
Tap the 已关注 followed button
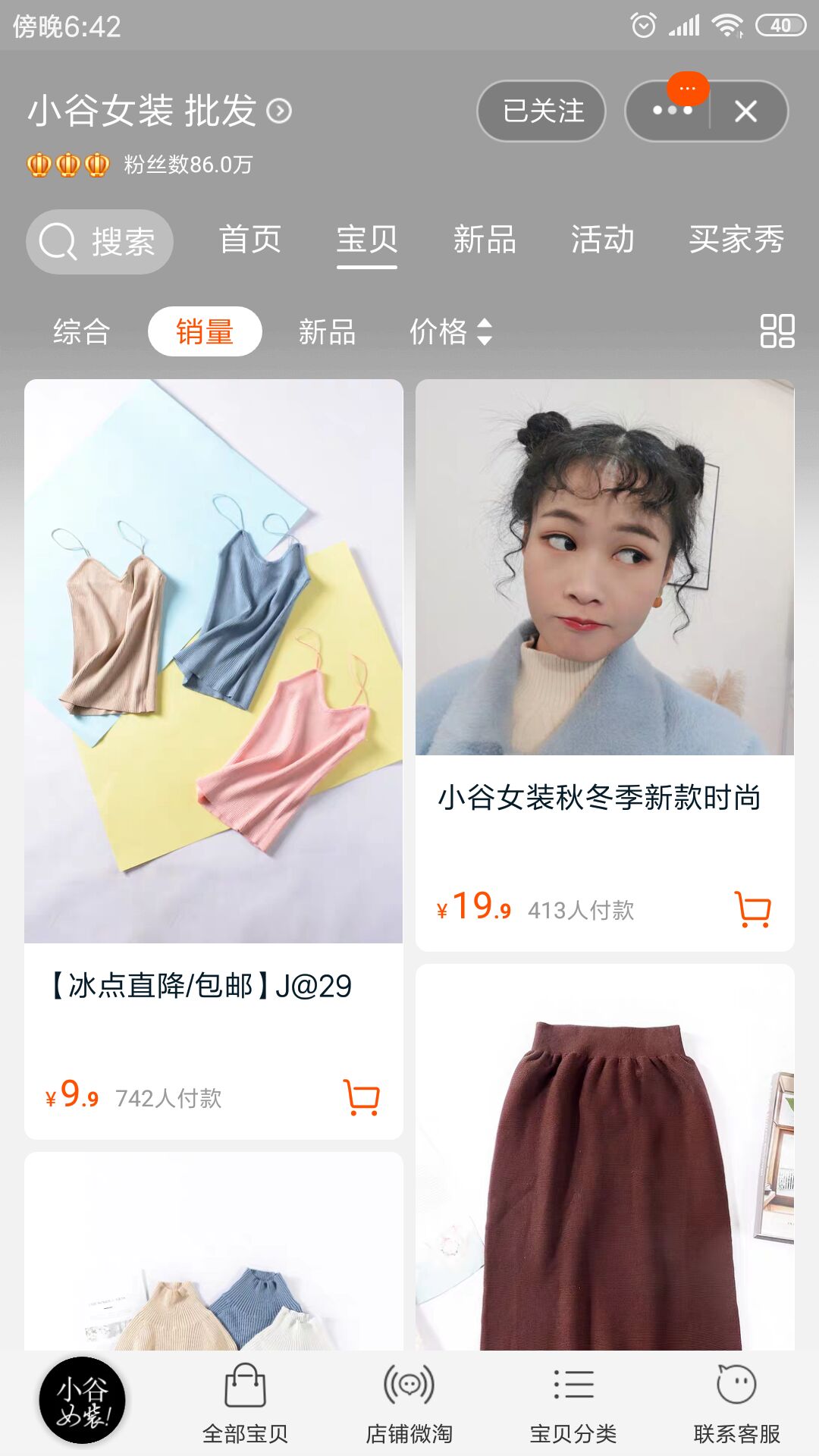[541, 111]
